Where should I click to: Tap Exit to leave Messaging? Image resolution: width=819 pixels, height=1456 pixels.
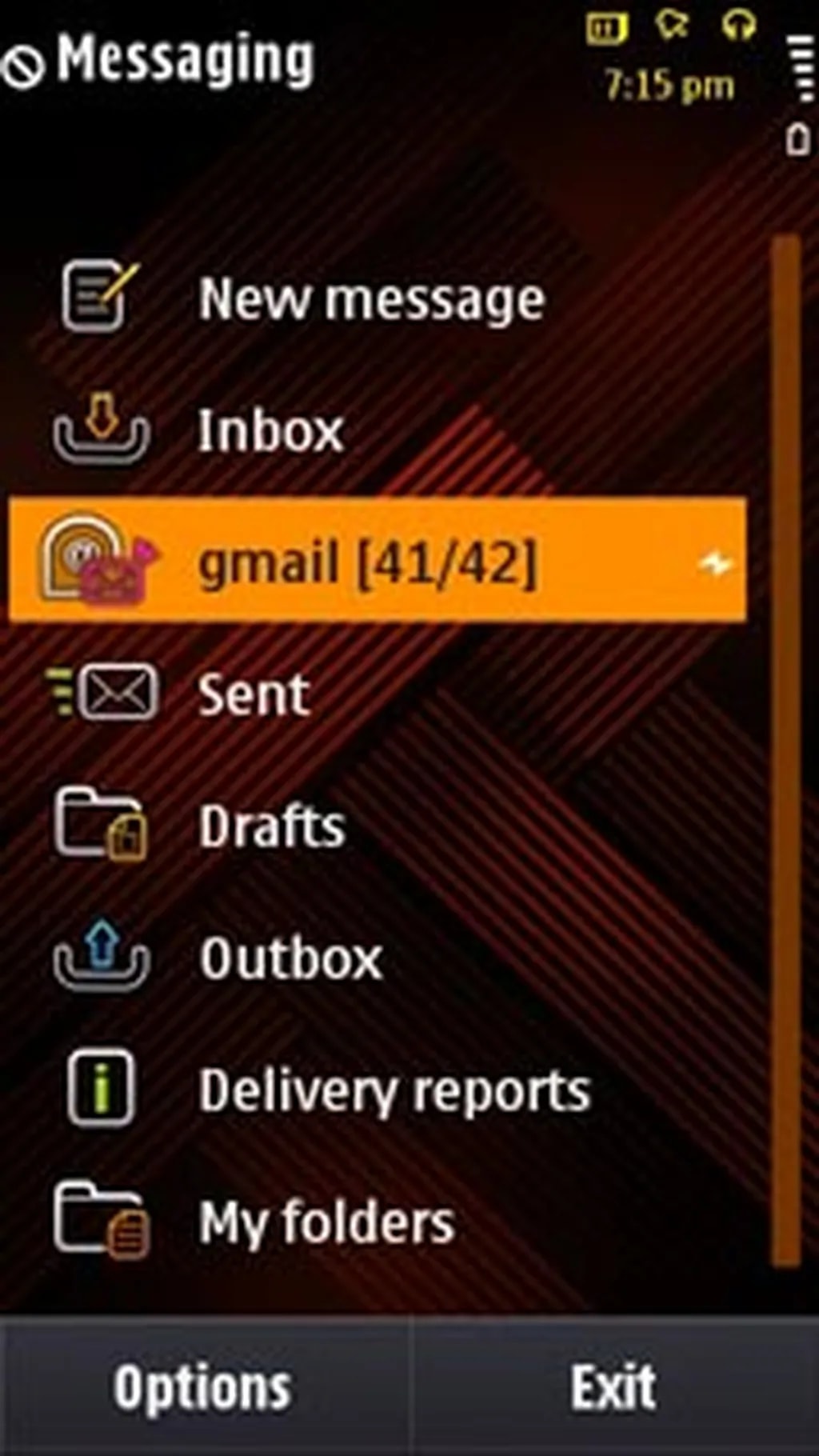pos(614,1387)
